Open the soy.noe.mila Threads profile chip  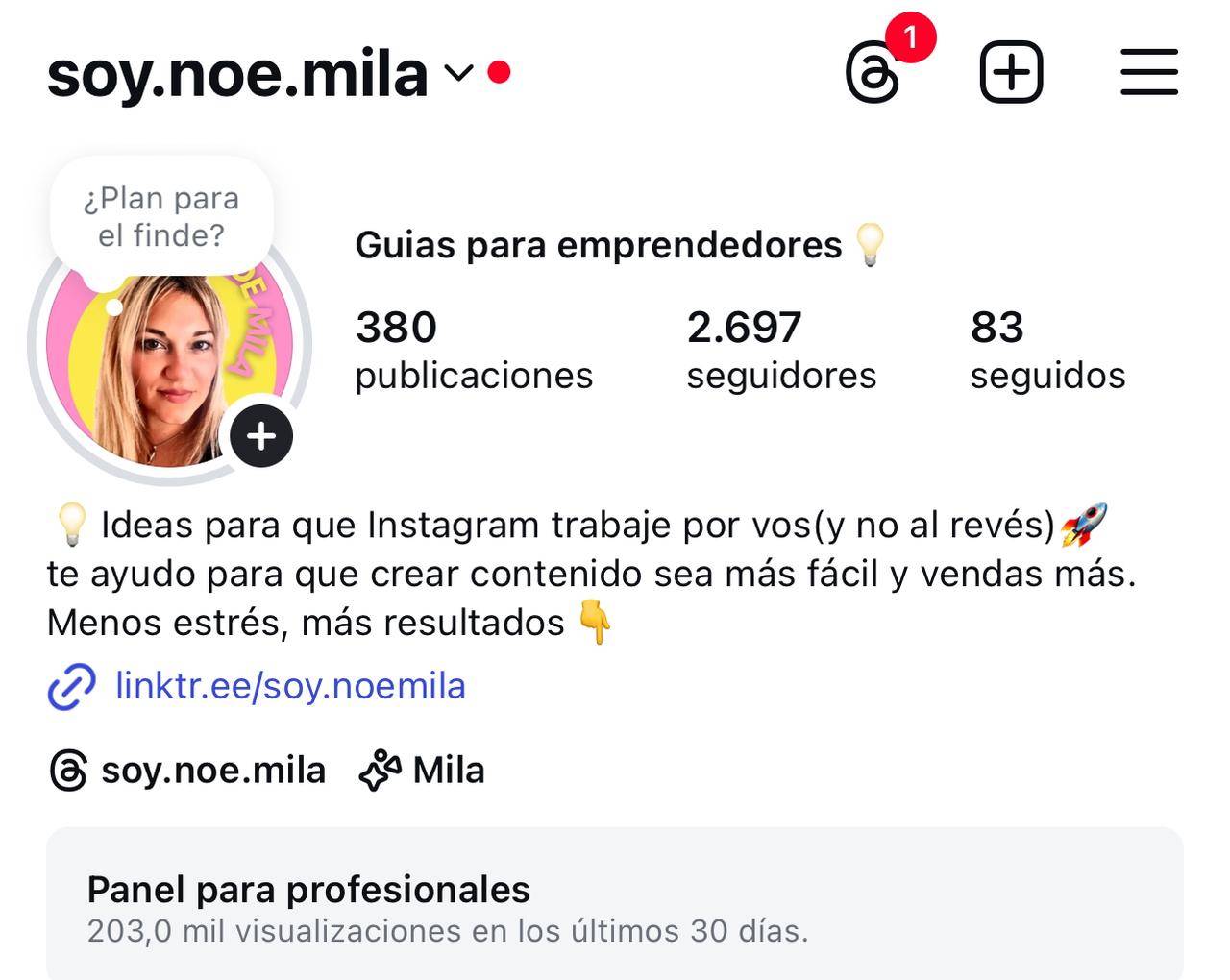[188, 771]
